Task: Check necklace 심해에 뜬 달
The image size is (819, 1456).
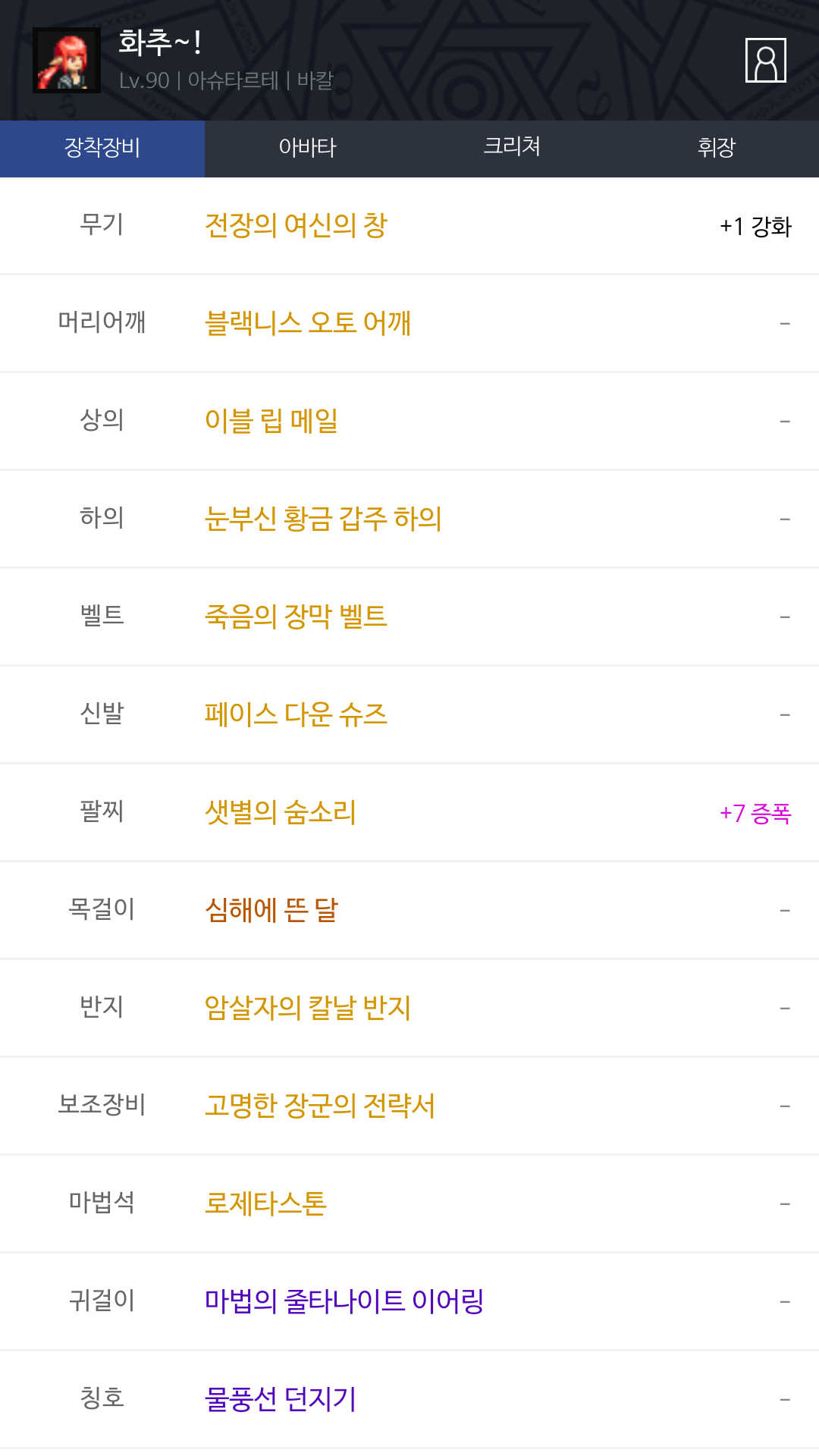Action: click(271, 910)
